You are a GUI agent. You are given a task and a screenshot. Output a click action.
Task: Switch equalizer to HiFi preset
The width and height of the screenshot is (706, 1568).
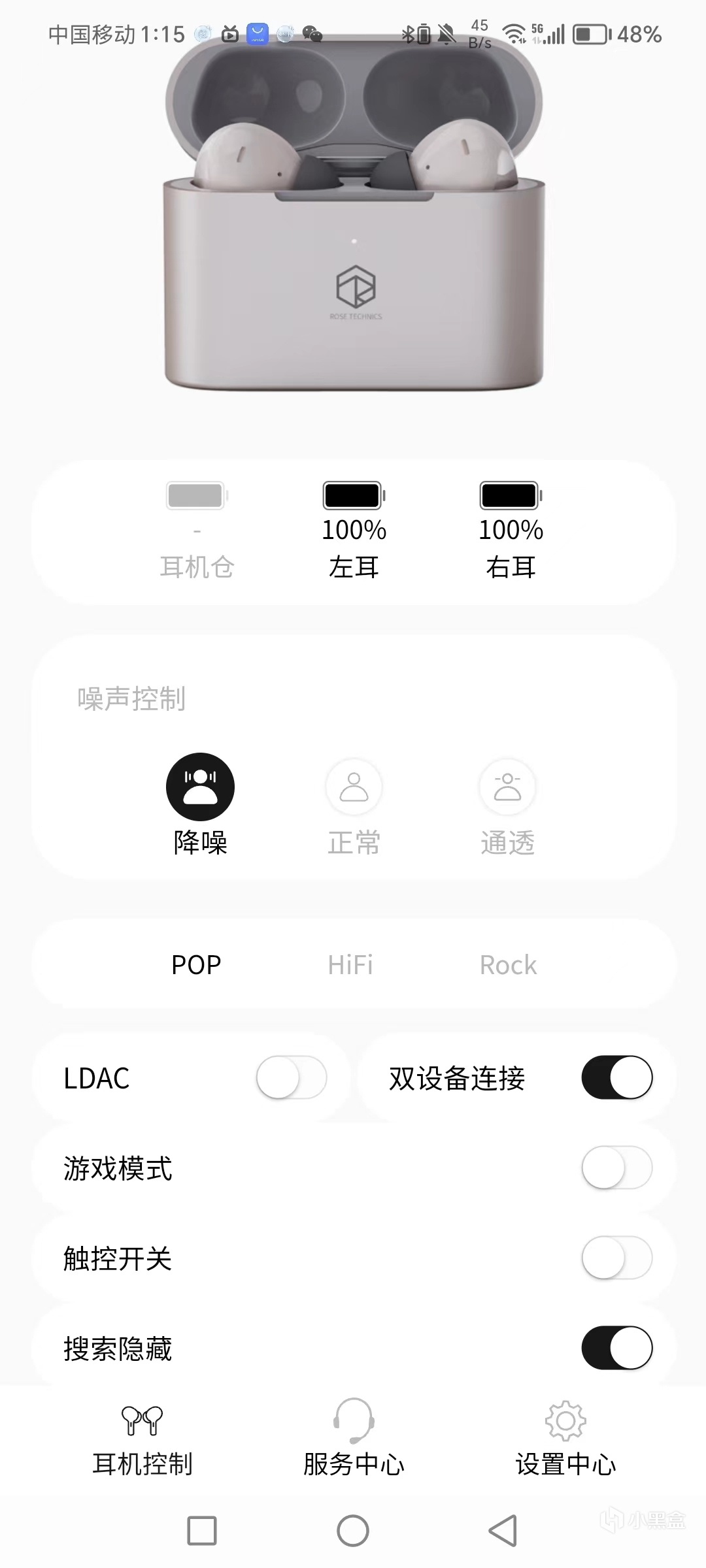pyautogui.click(x=350, y=965)
